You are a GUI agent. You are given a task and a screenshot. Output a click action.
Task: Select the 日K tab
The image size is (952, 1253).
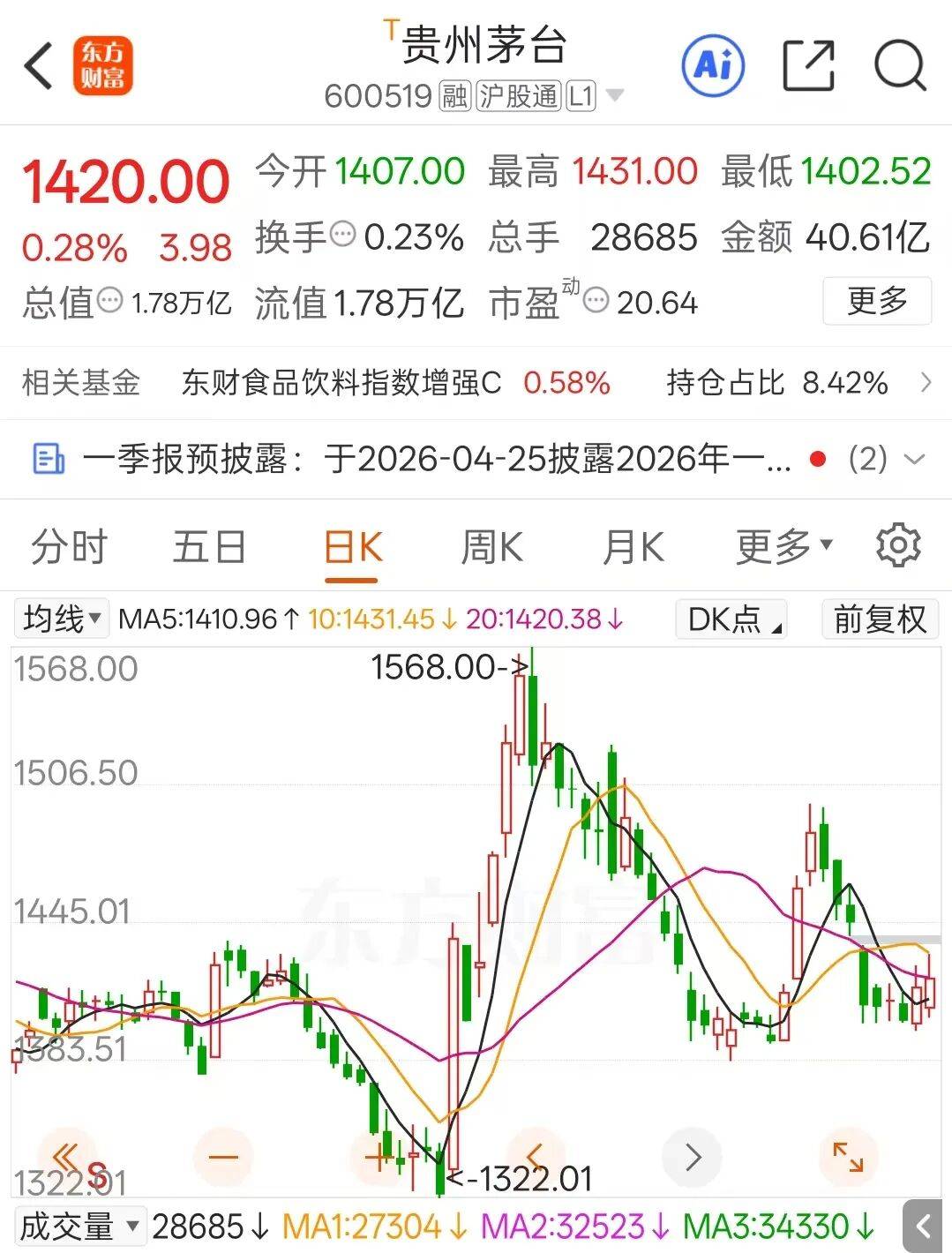coord(352,548)
